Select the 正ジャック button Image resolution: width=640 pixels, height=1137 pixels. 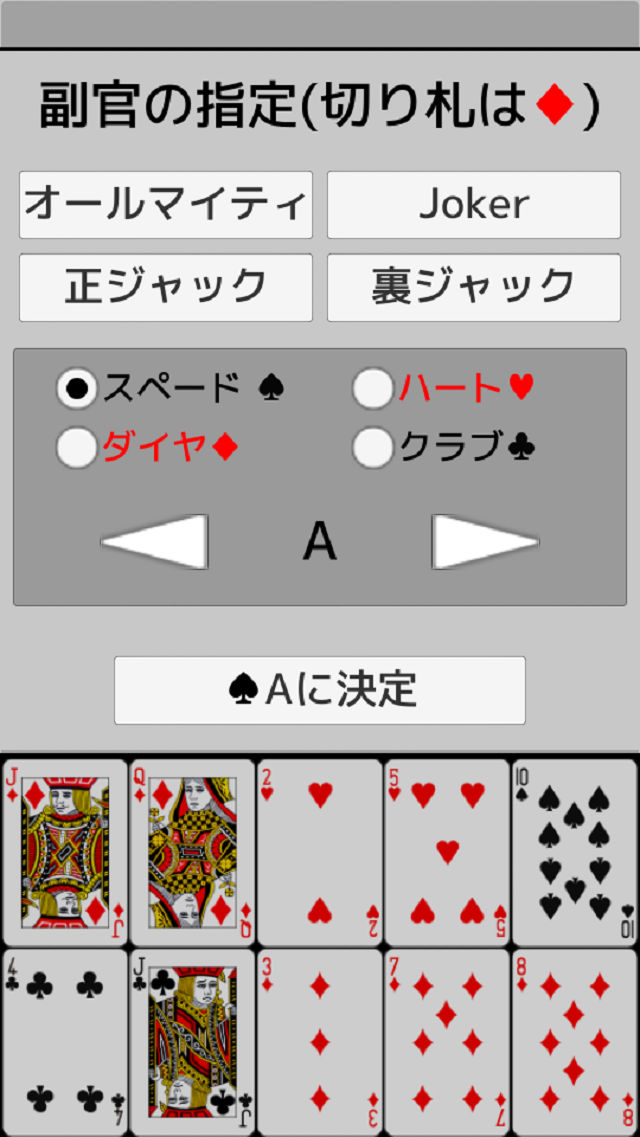166,287
